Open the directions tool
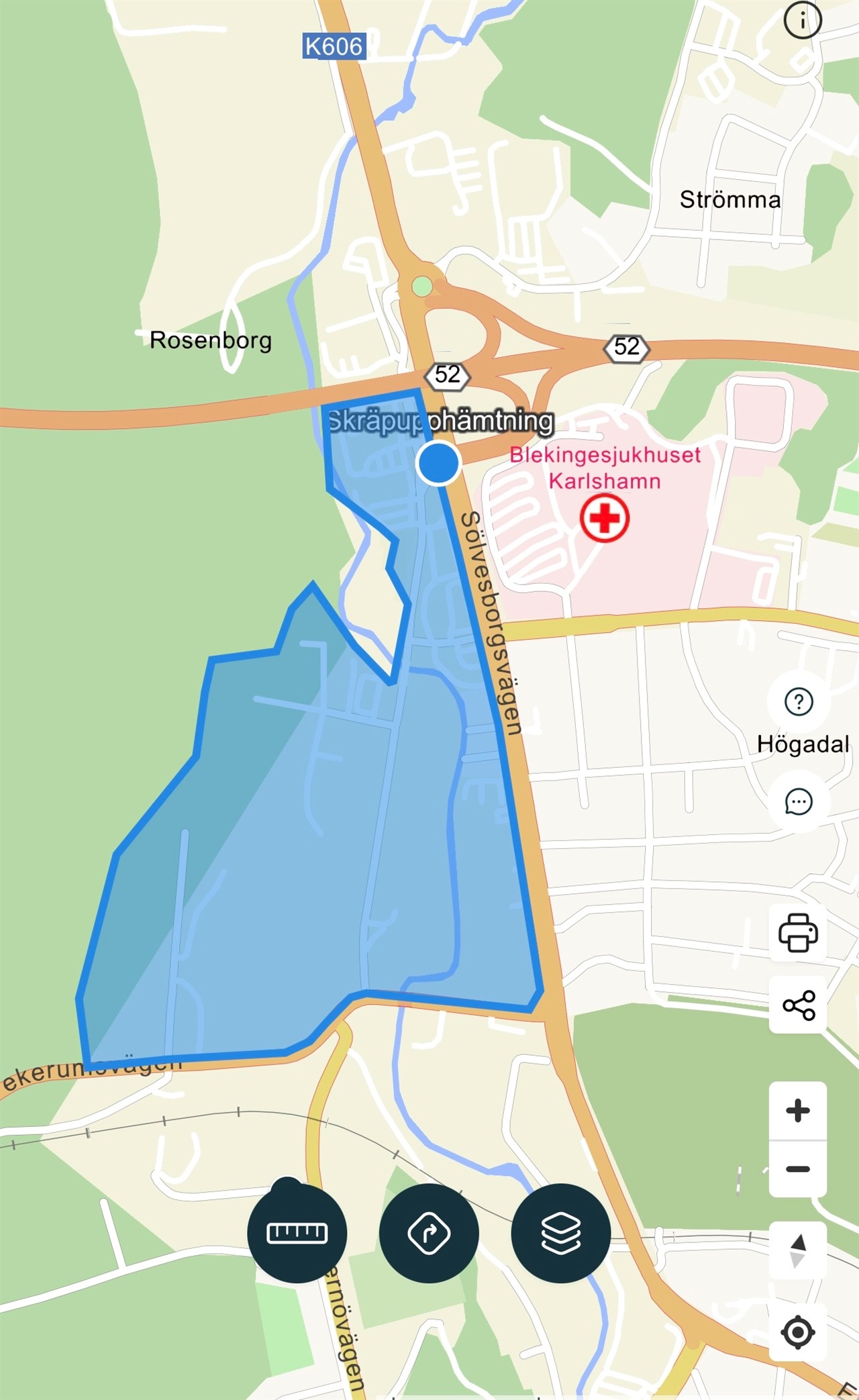 click(x=429, y=1234)
